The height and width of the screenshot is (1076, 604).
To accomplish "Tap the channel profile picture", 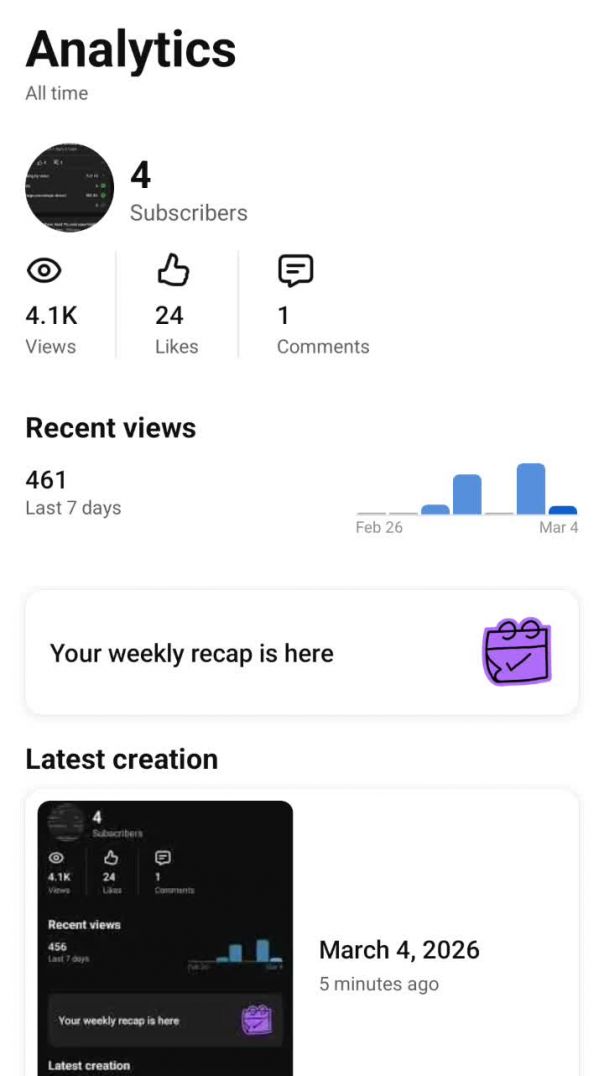I will pyautogui.click(x=68, y=188).
